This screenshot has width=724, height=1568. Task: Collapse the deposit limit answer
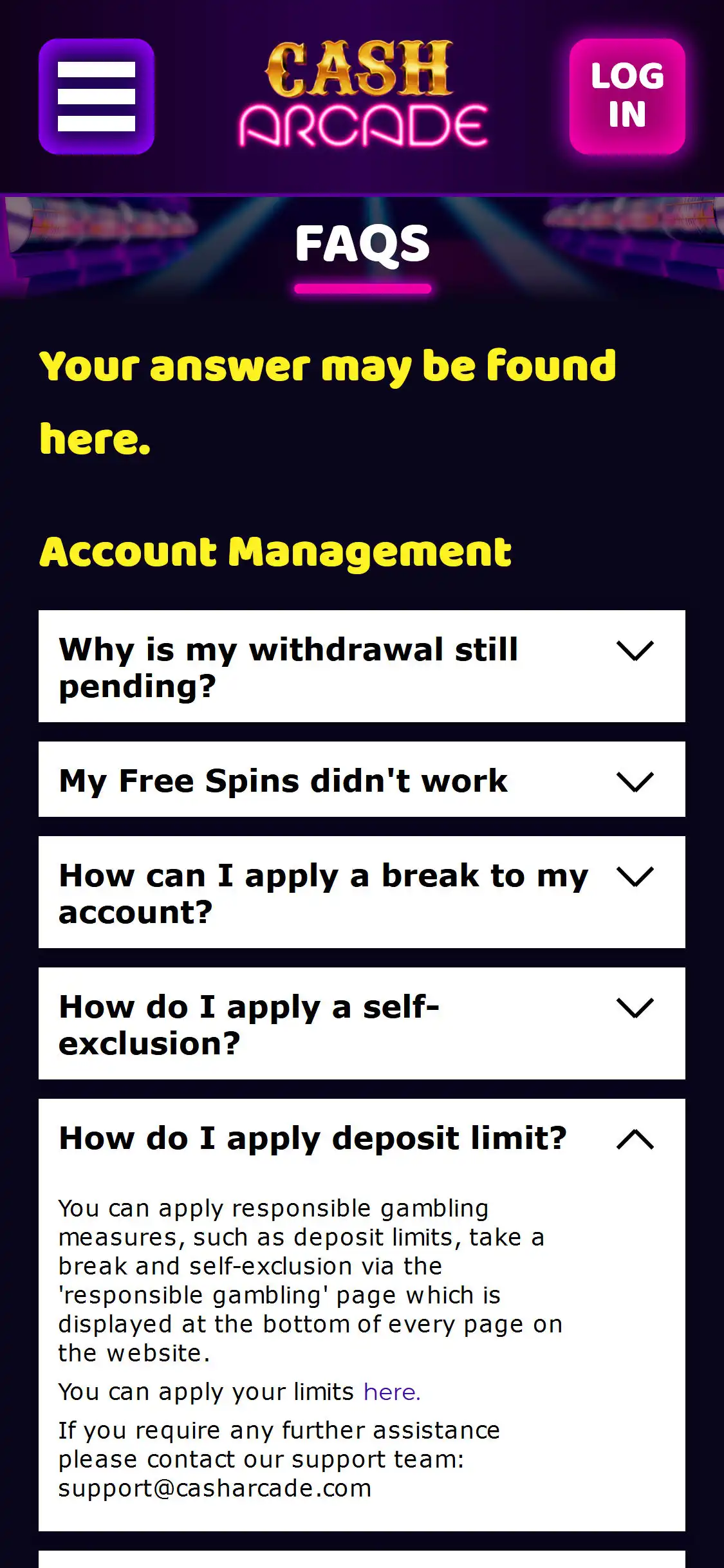362,1139
